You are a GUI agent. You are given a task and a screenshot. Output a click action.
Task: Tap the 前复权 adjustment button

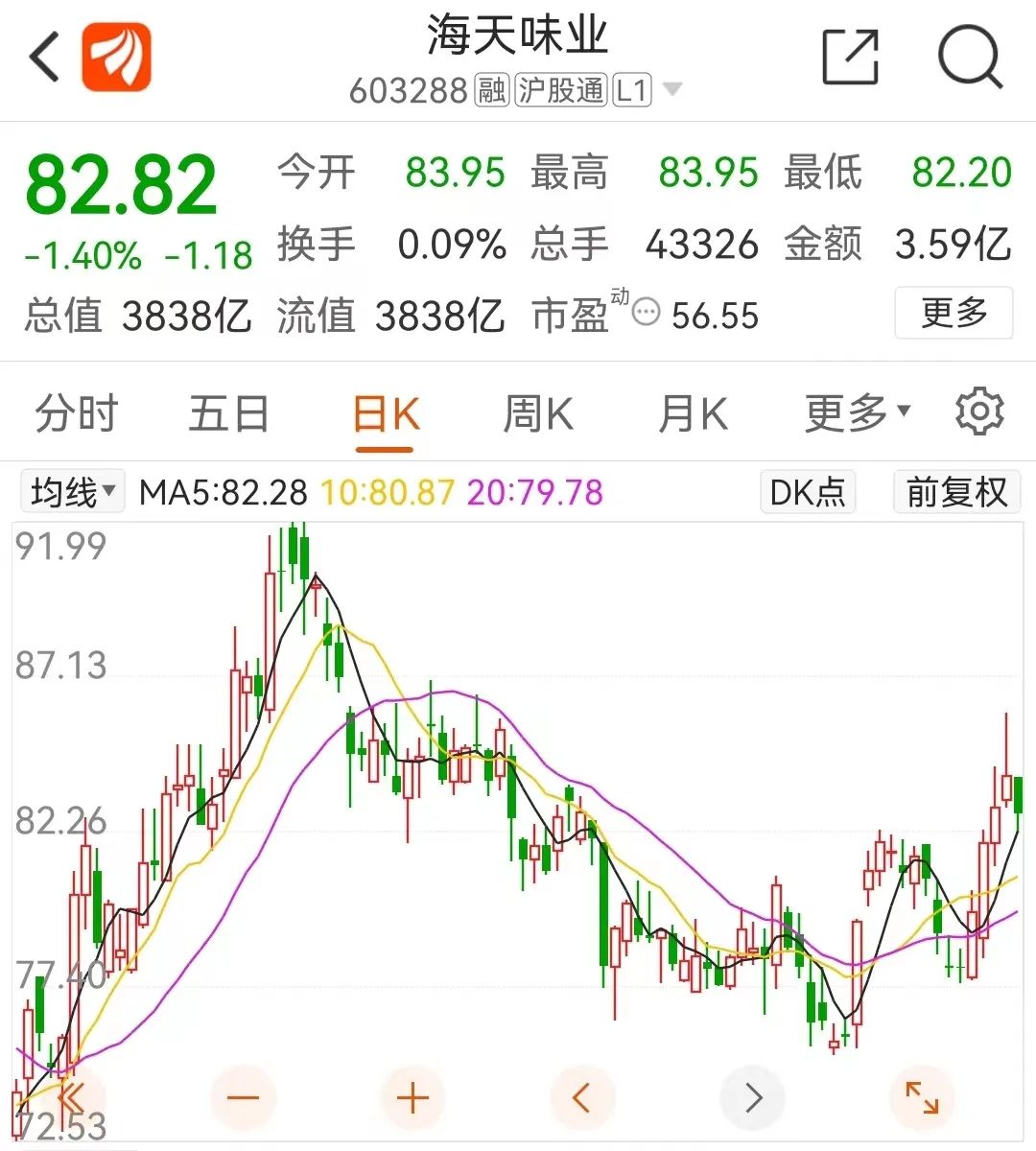point(955,493)
